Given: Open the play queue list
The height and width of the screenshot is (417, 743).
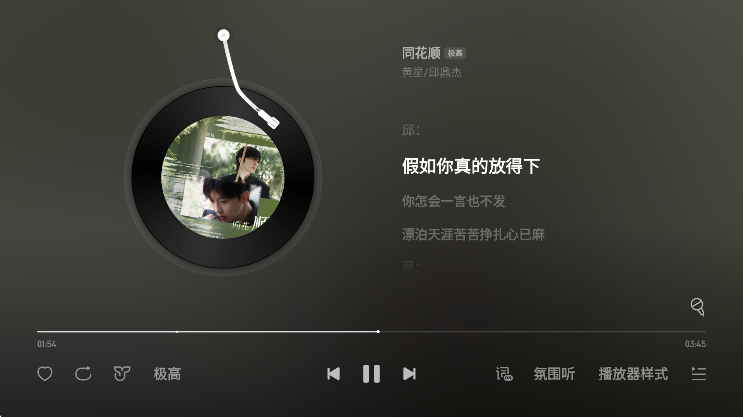Looking at the screenshot, I should [x=699, y=374].
